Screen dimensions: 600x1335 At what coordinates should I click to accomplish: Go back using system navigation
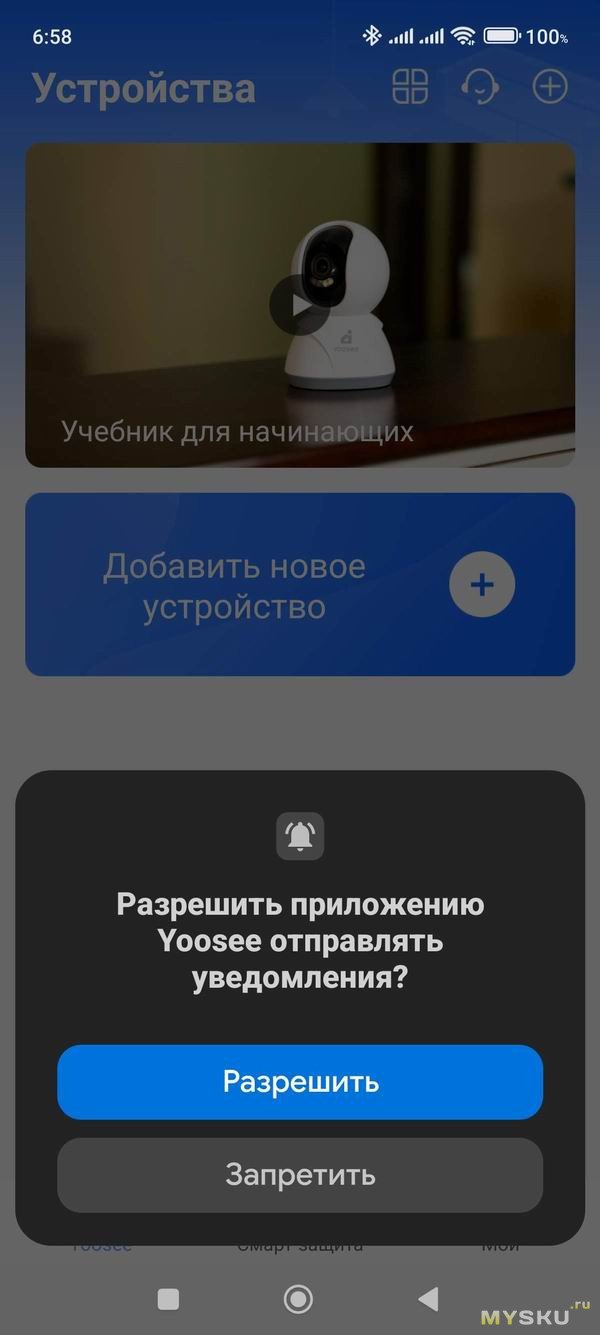428,1298
